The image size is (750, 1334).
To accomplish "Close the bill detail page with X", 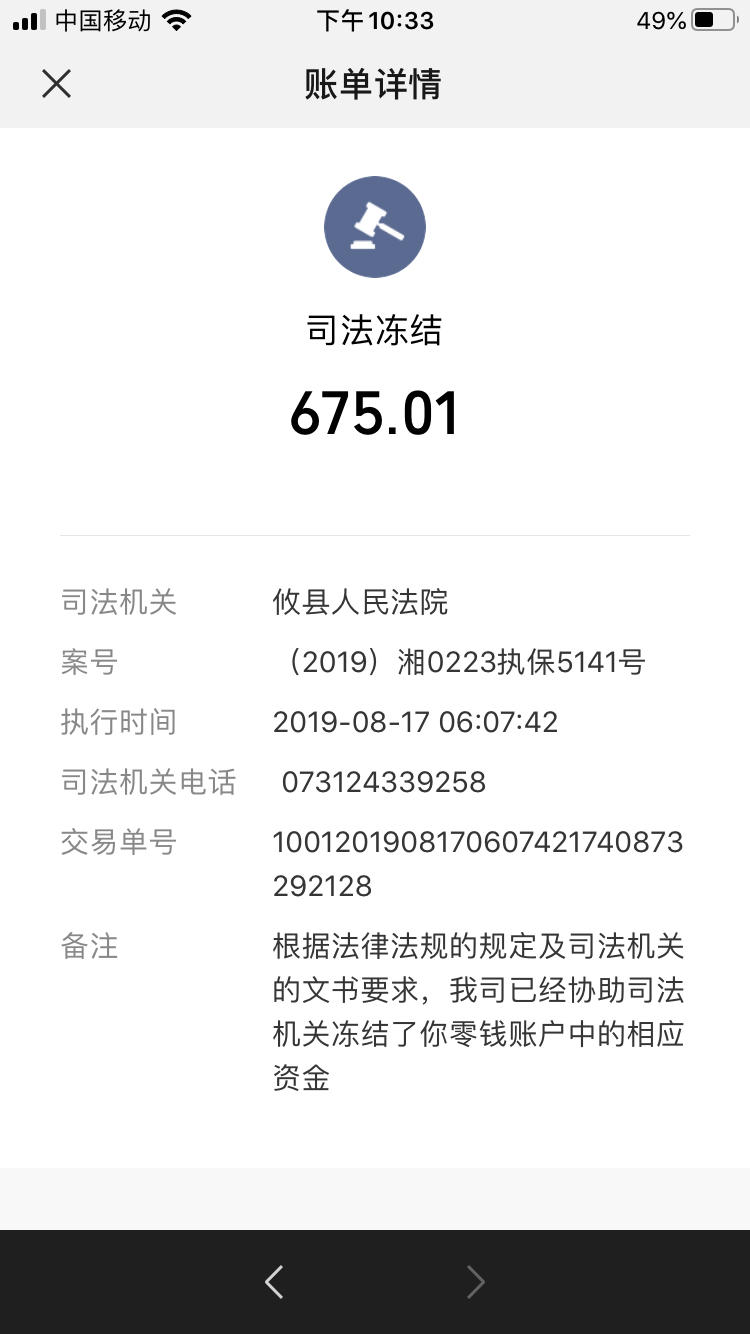I will pyautogui.click(x=56, y=84).
